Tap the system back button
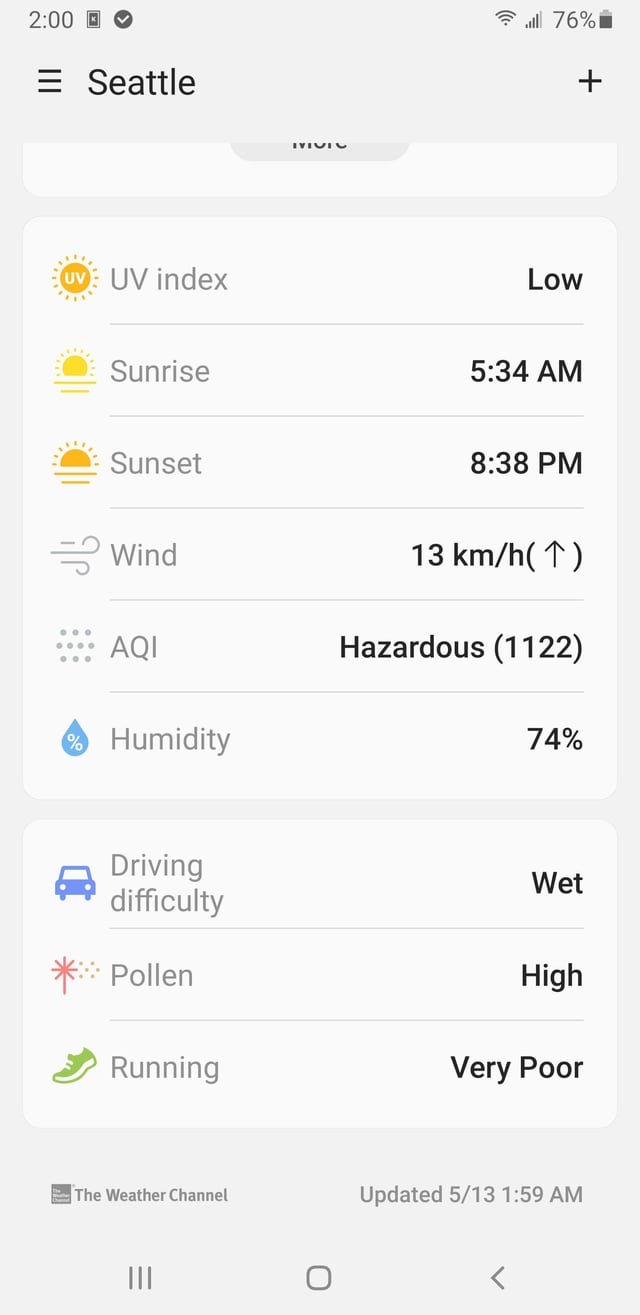This screenshot has width=640, height=1315. (x=498, y=1277)
